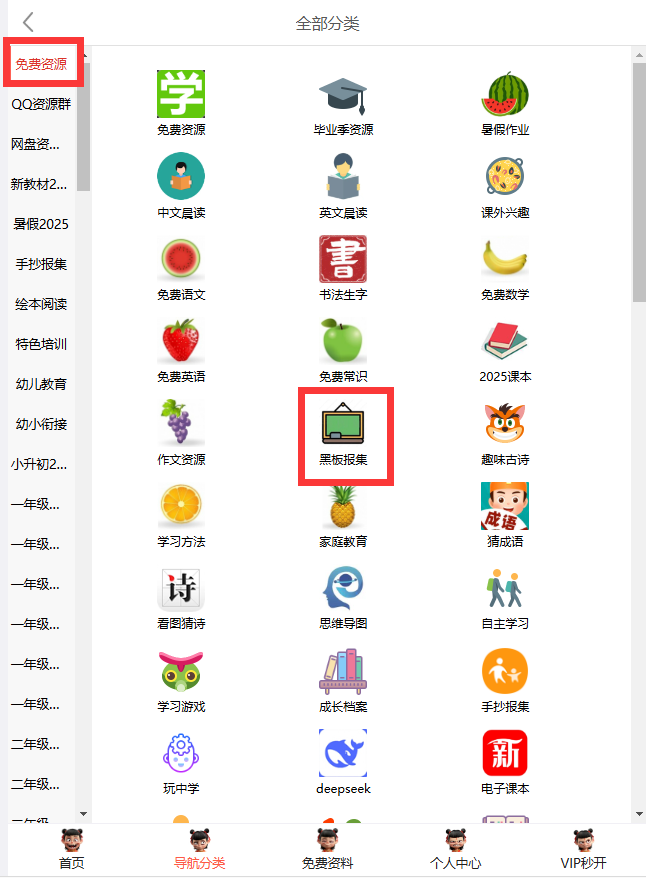The width and height of the screenshot is (646, 878).
Task: Open 2025课本 books tile
Action: point(505,350)
